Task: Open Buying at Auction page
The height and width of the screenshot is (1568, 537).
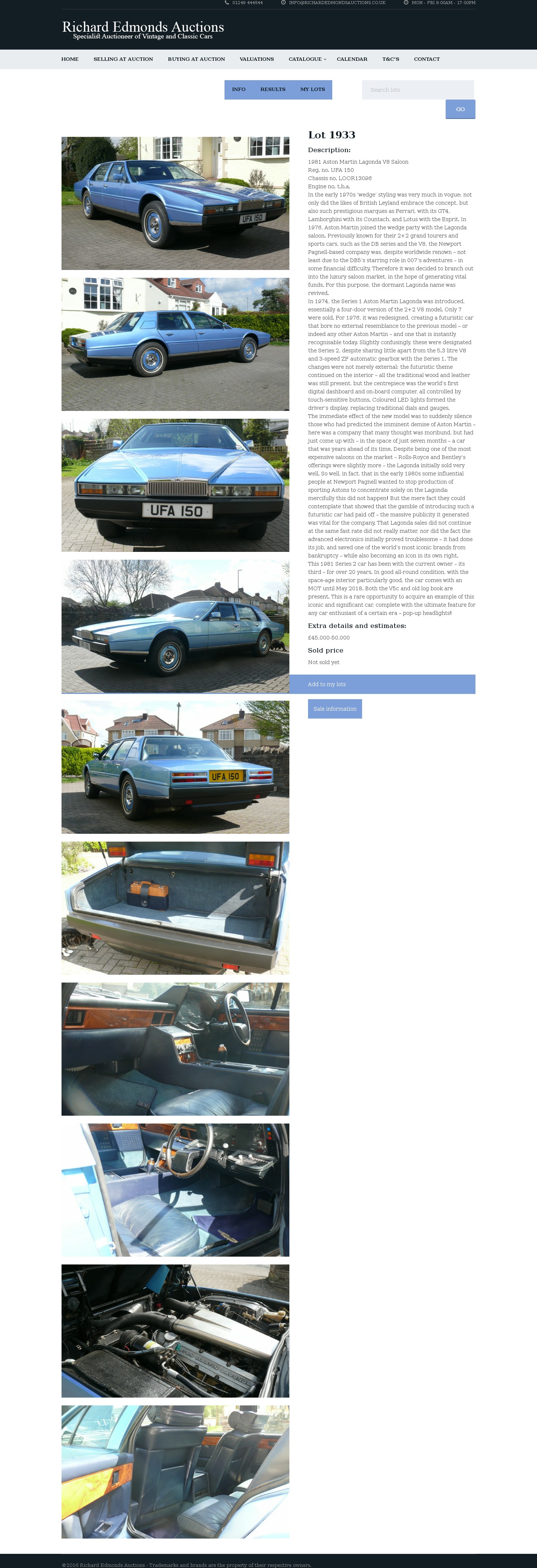Action: point(196,59)
